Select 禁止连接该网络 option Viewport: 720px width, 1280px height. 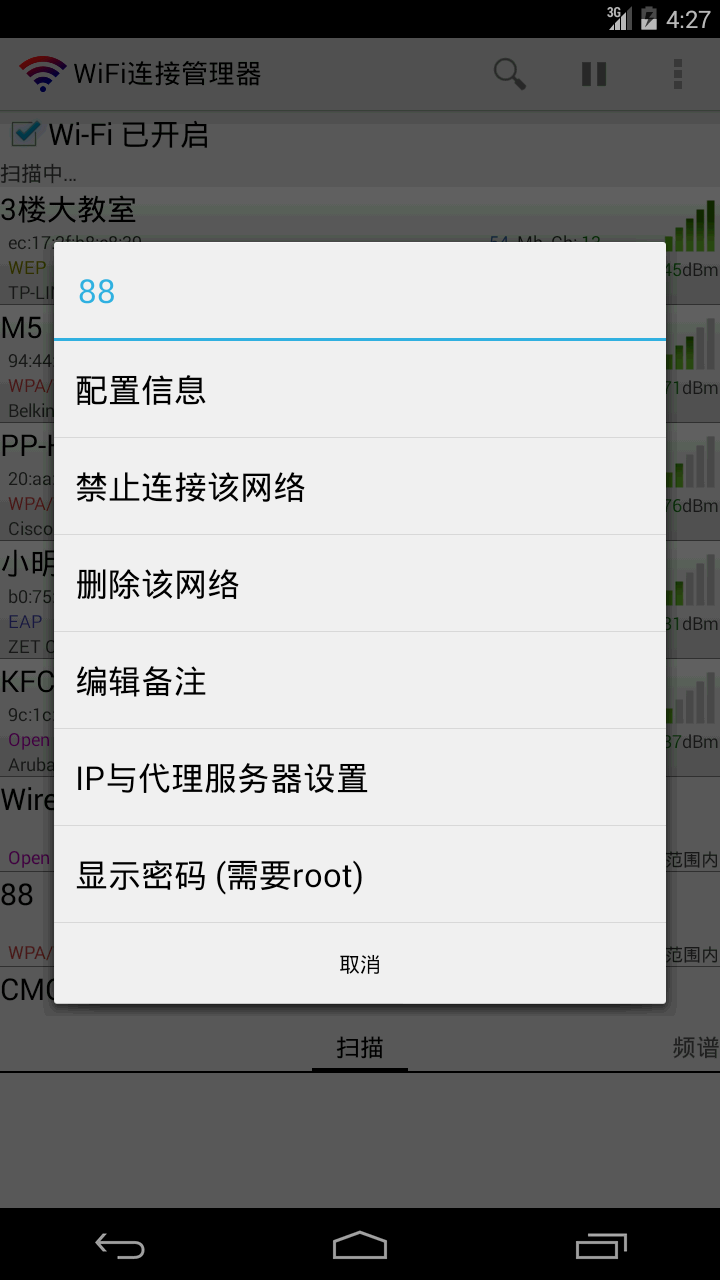[x=359, y=487]
